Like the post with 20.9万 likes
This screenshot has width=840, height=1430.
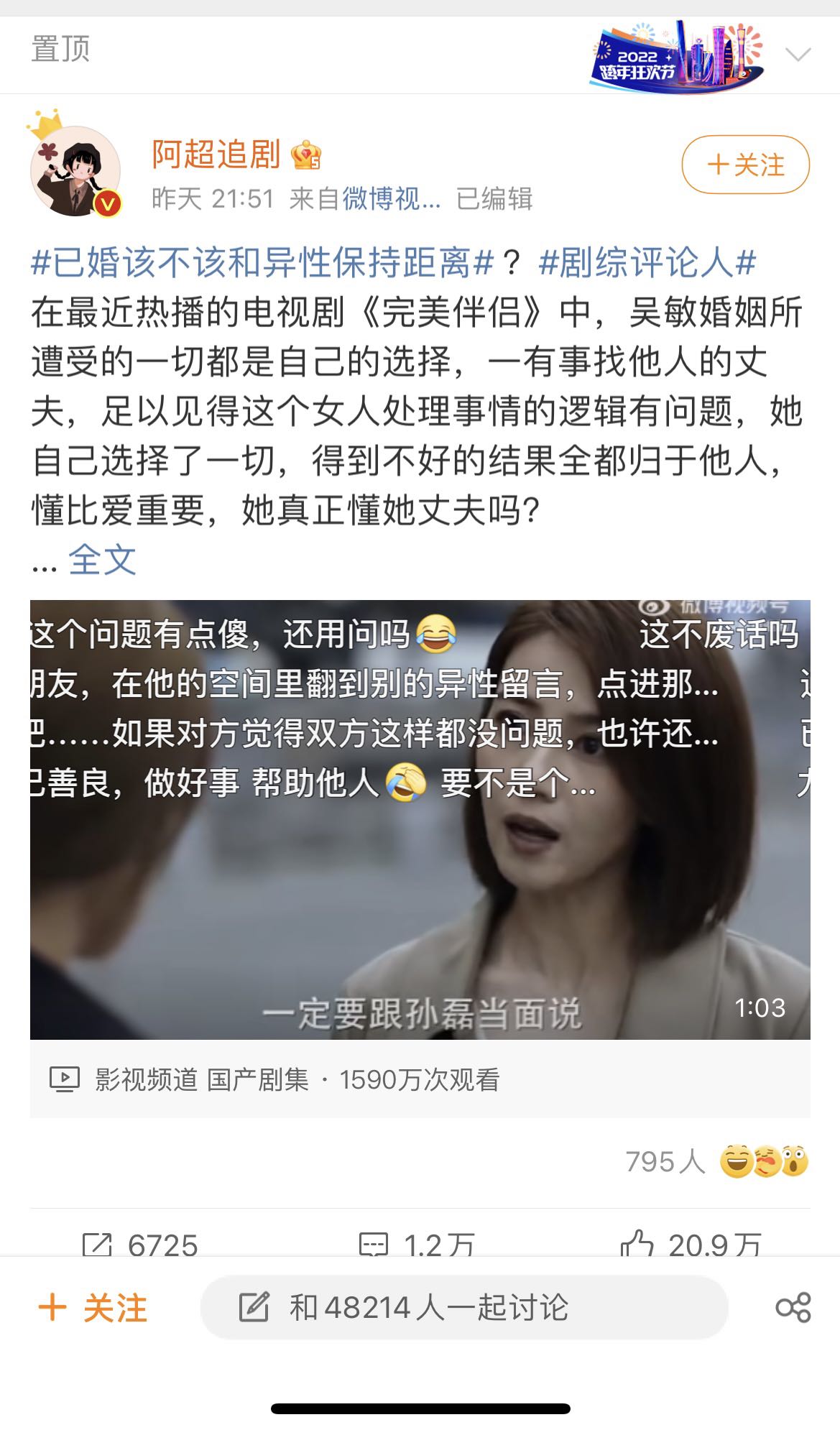(x=691, y=1245)
